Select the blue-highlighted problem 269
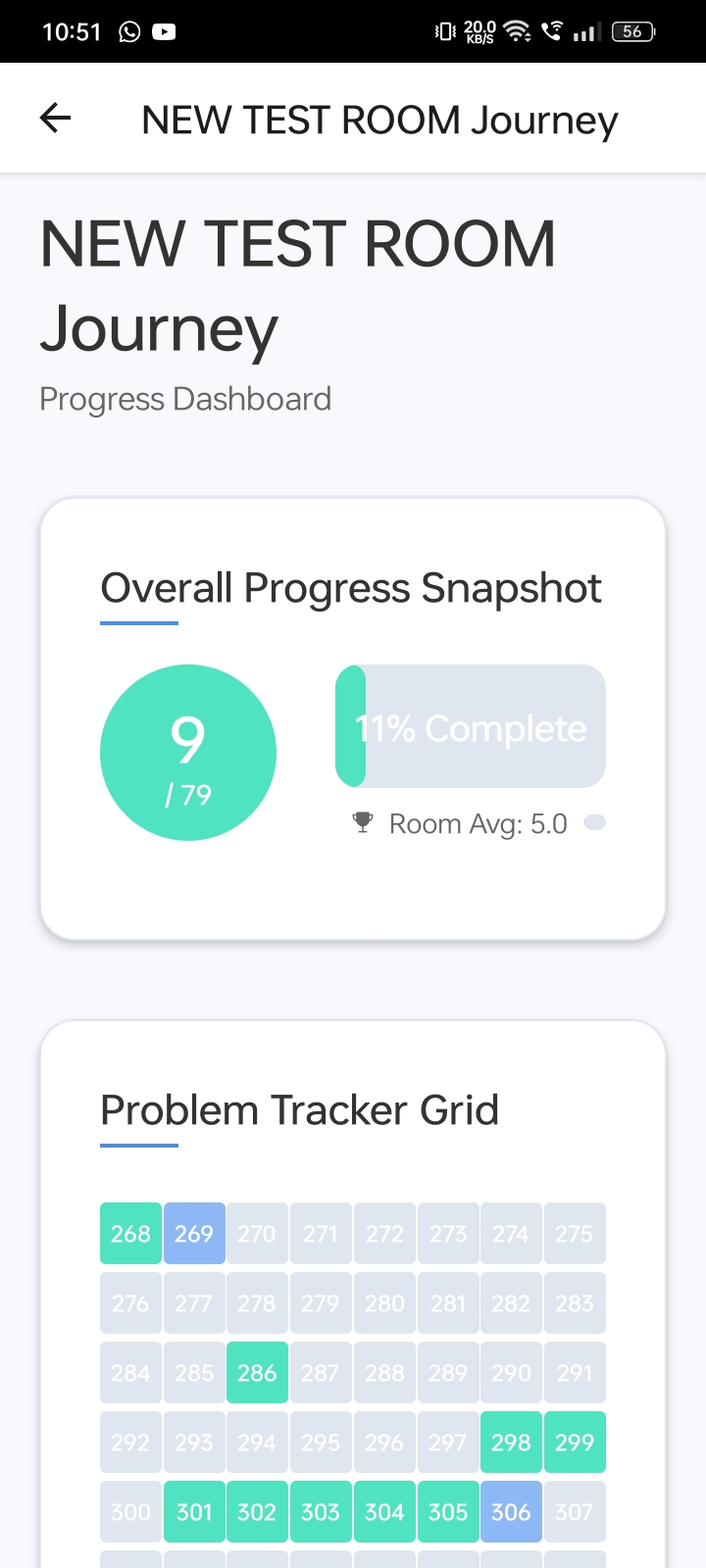This screenshot has width=706, height=1568. click(193, 1233)
